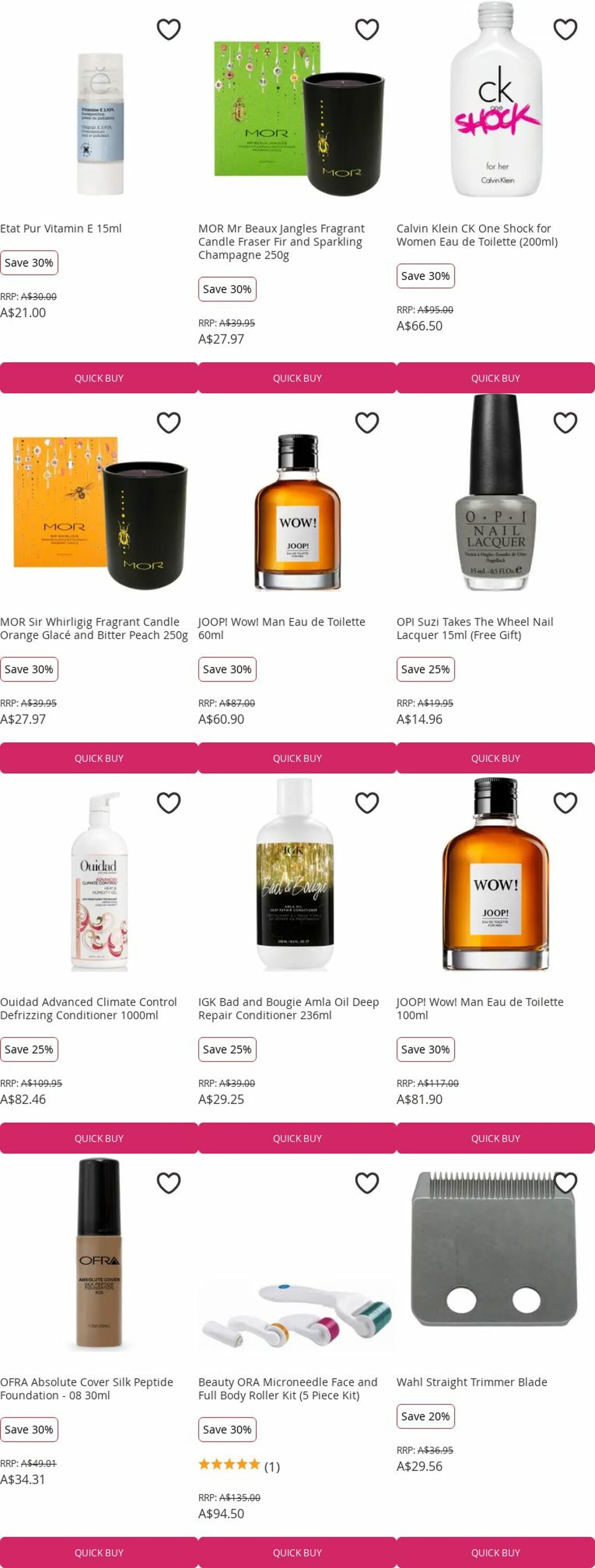Favorite the MOR Mr Beaux Jangles candle

pyautogui.click(x=367, y=29)
